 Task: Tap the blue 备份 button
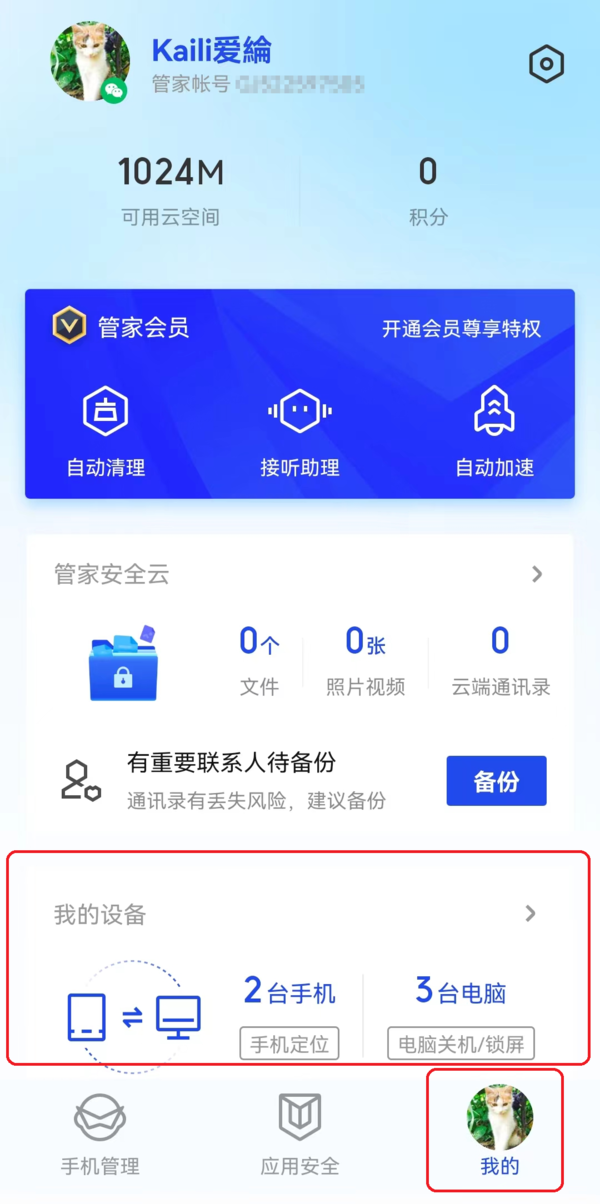496,781
